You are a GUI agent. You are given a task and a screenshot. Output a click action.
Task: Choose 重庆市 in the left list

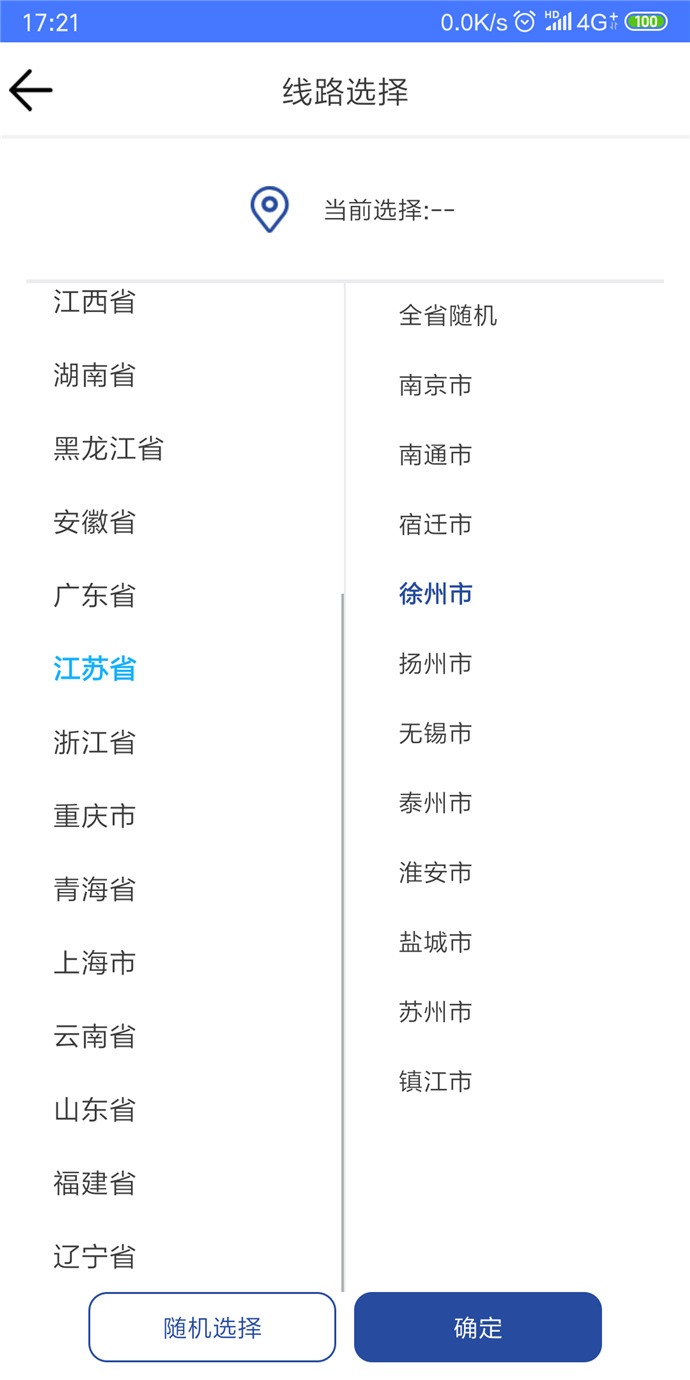95,816
